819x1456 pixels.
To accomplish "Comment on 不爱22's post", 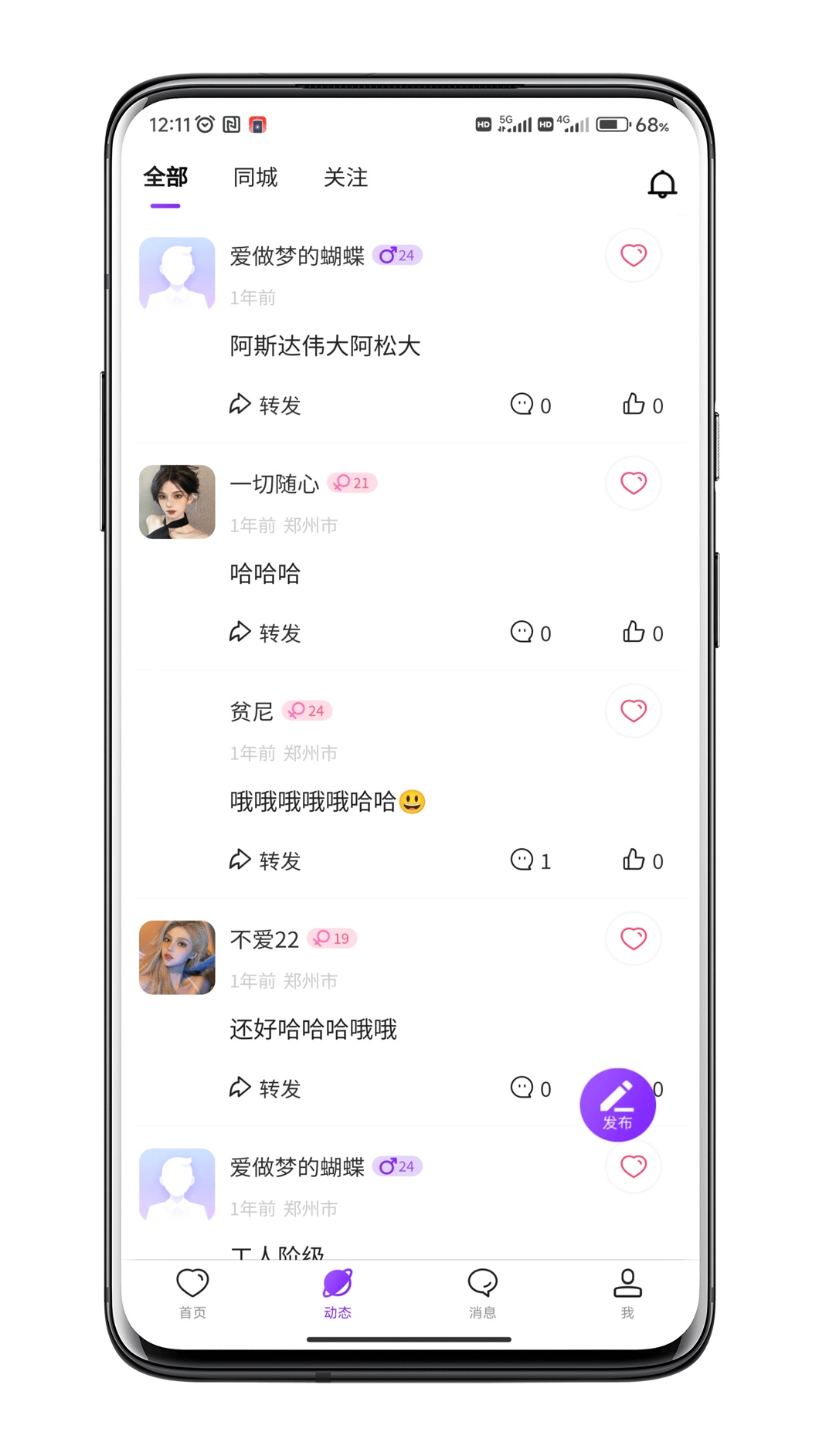I will (531, 1088).
